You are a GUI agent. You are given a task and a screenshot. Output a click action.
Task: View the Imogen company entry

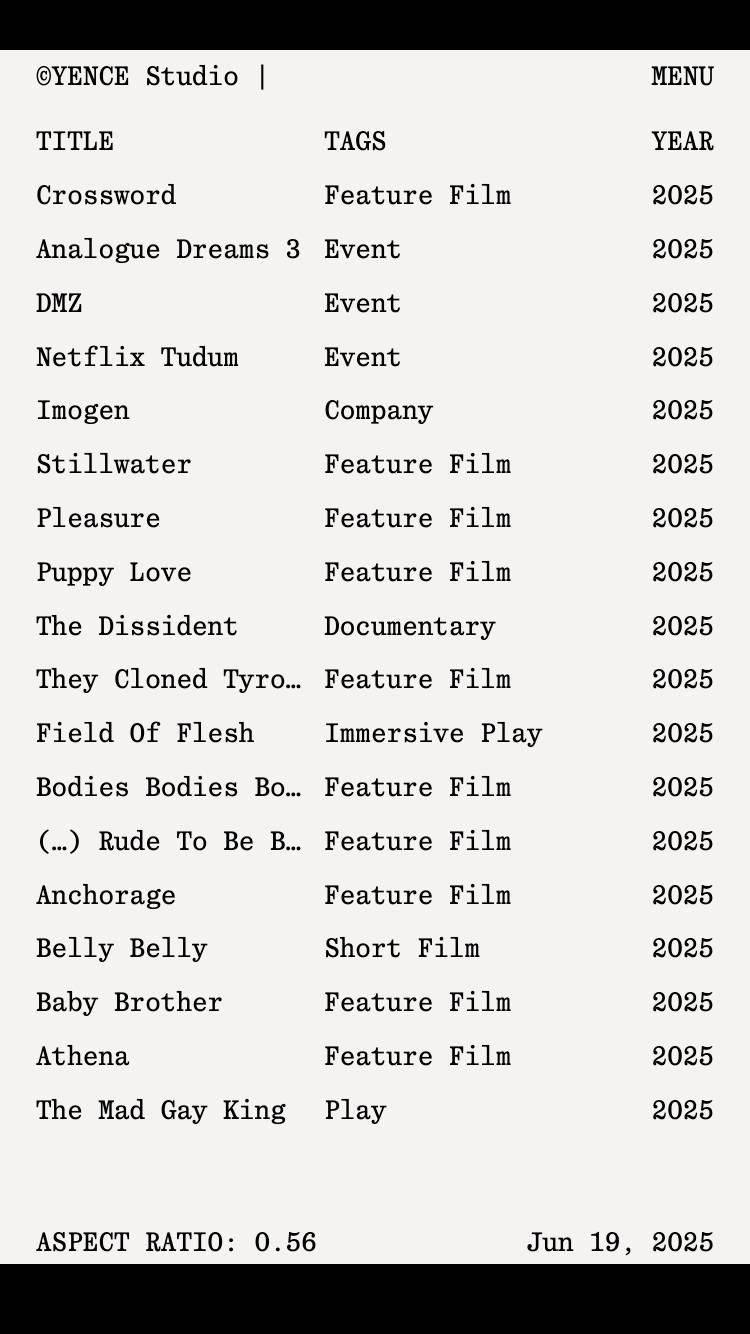[375, 410]
